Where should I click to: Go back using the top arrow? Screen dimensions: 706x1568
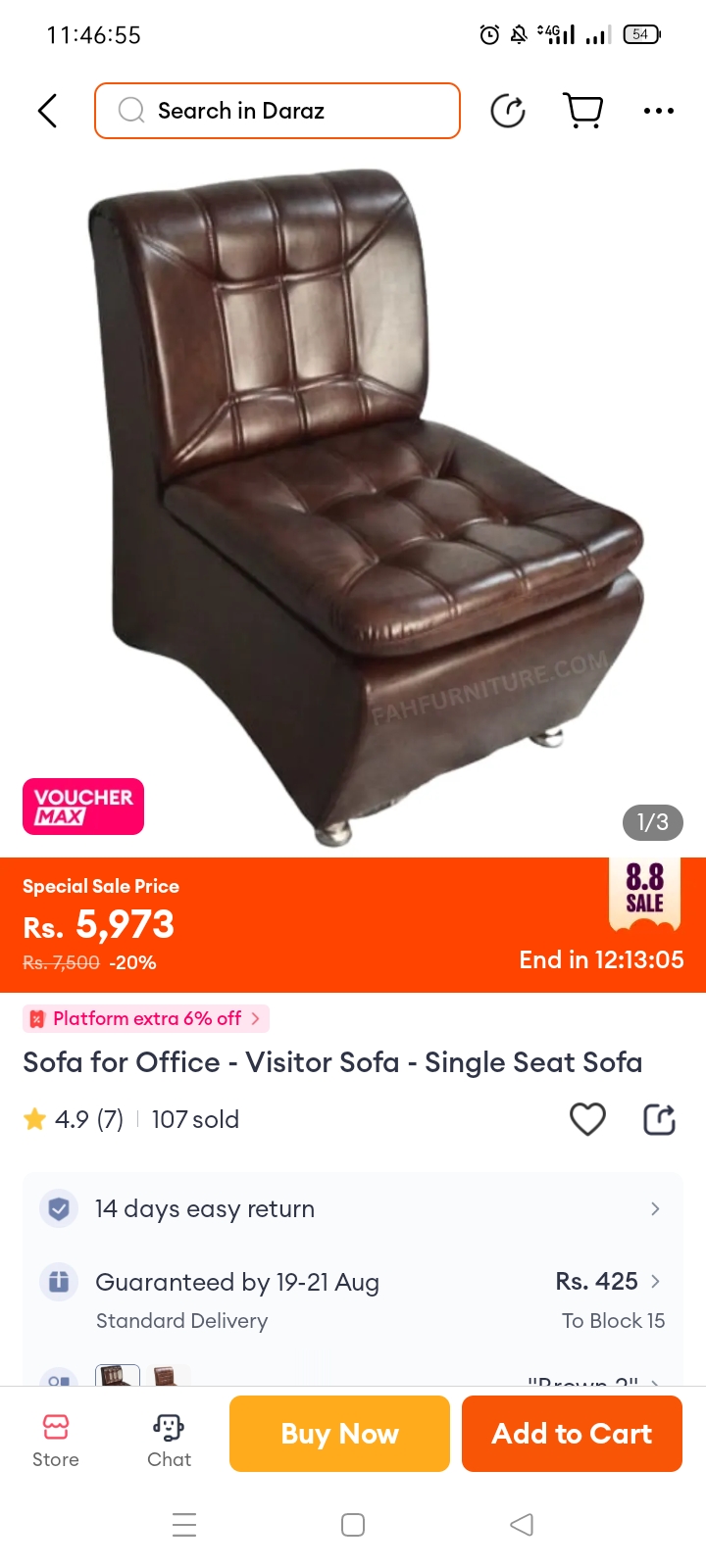point(47,111)
